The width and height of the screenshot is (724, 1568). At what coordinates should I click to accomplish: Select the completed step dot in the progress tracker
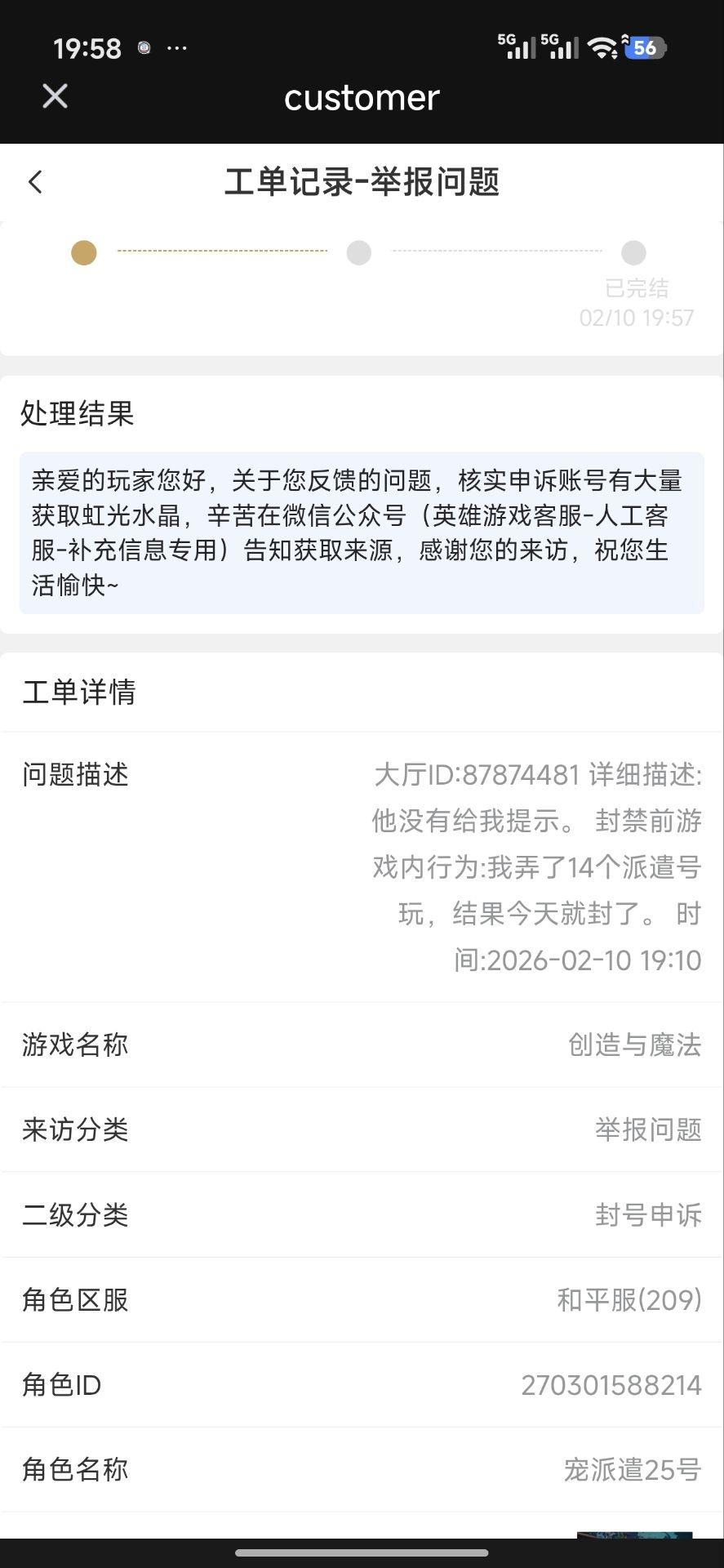point(84,253)
